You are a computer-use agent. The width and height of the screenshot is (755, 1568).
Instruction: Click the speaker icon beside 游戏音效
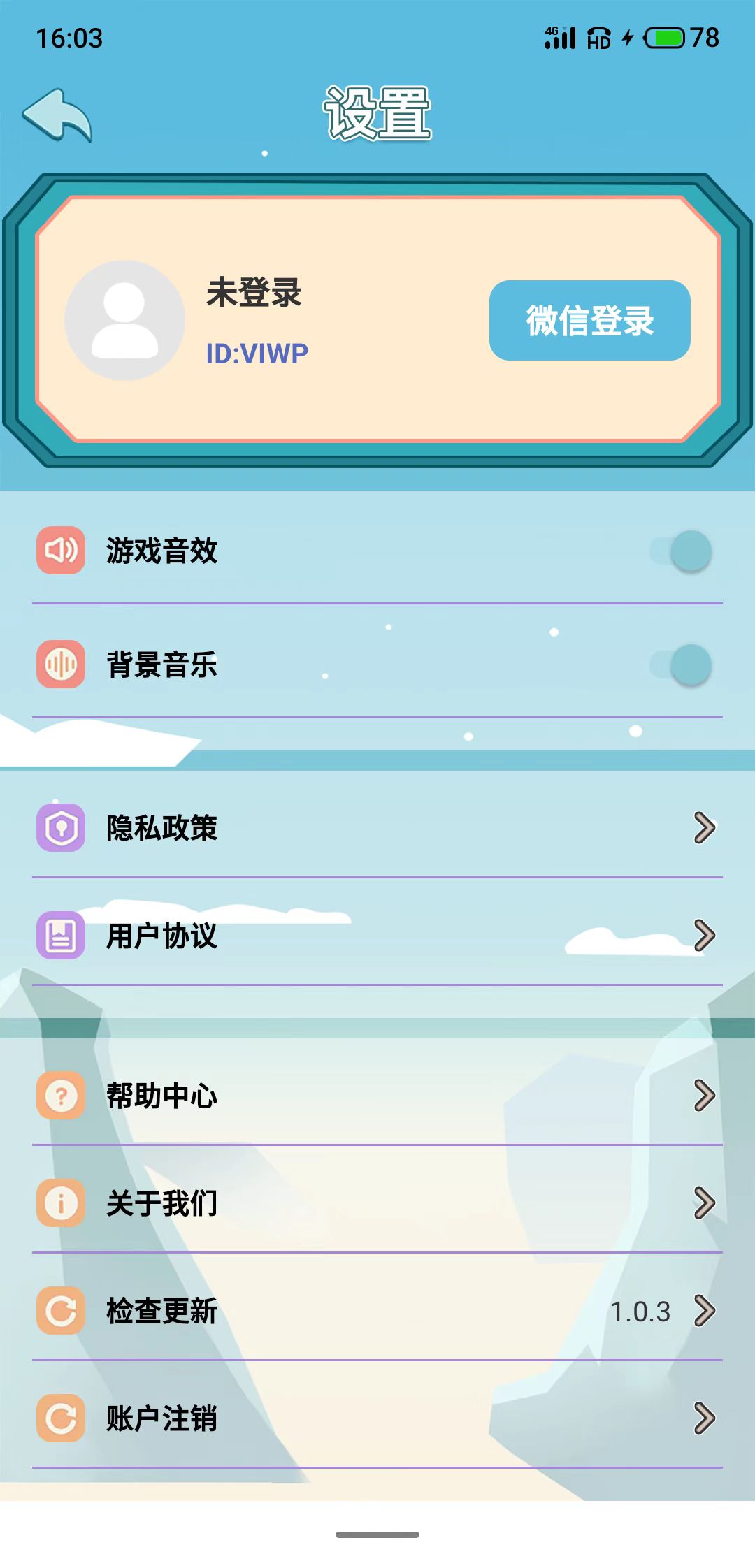click(x=62, y=552)
